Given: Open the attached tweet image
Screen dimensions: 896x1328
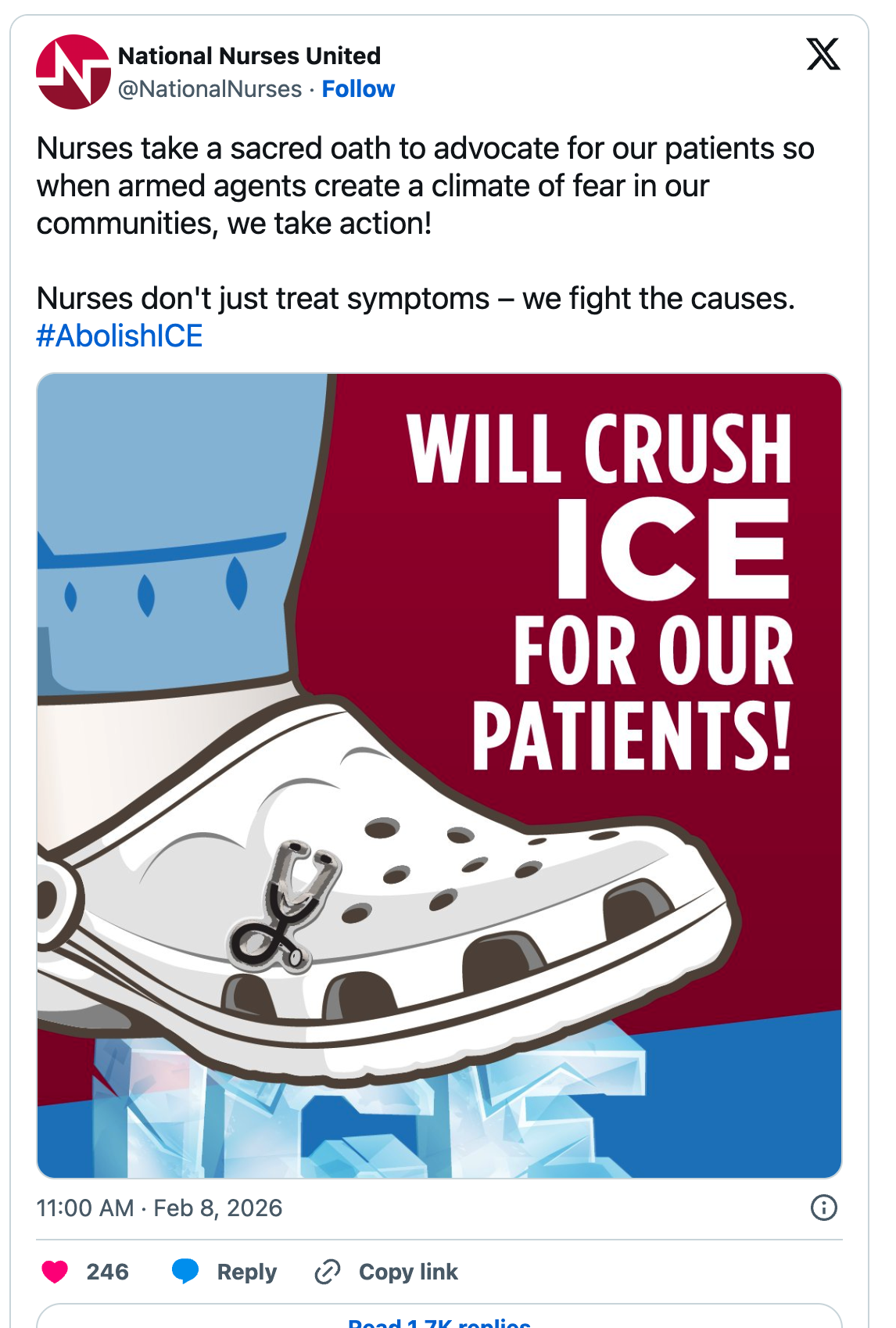Looking at the screenshot, I should pos(439,775).
